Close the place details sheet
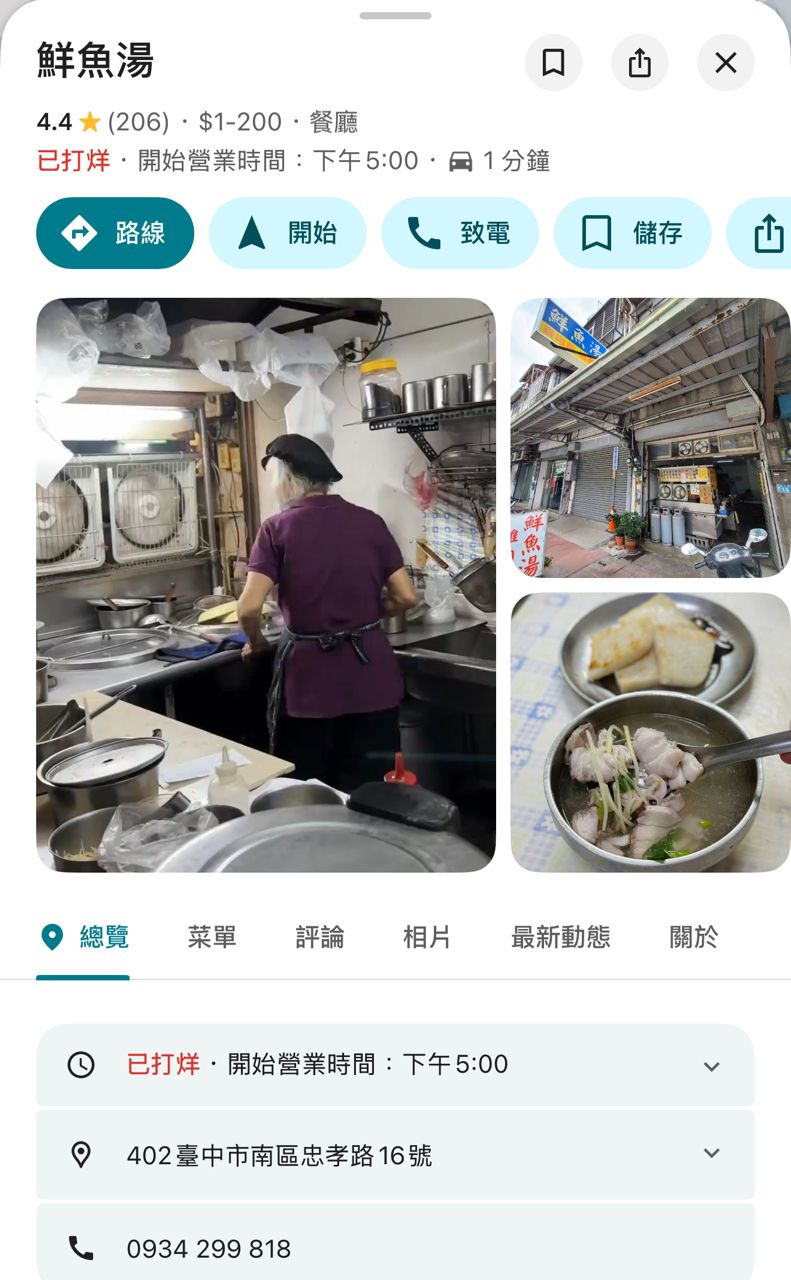The width and height of the screenshot is (791, 1280). coord(726,63)
